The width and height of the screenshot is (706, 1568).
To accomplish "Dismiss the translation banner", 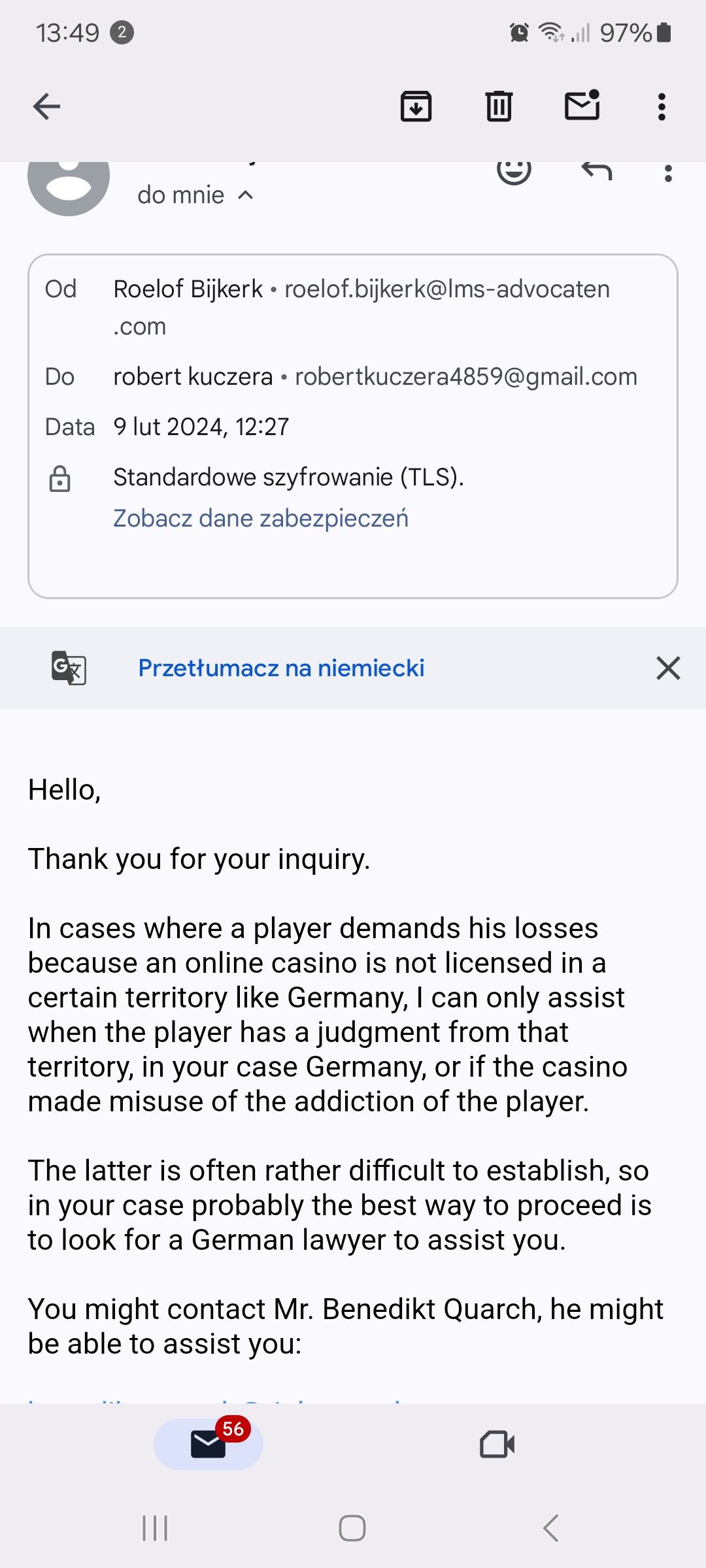I will click(x=668, y=668).
